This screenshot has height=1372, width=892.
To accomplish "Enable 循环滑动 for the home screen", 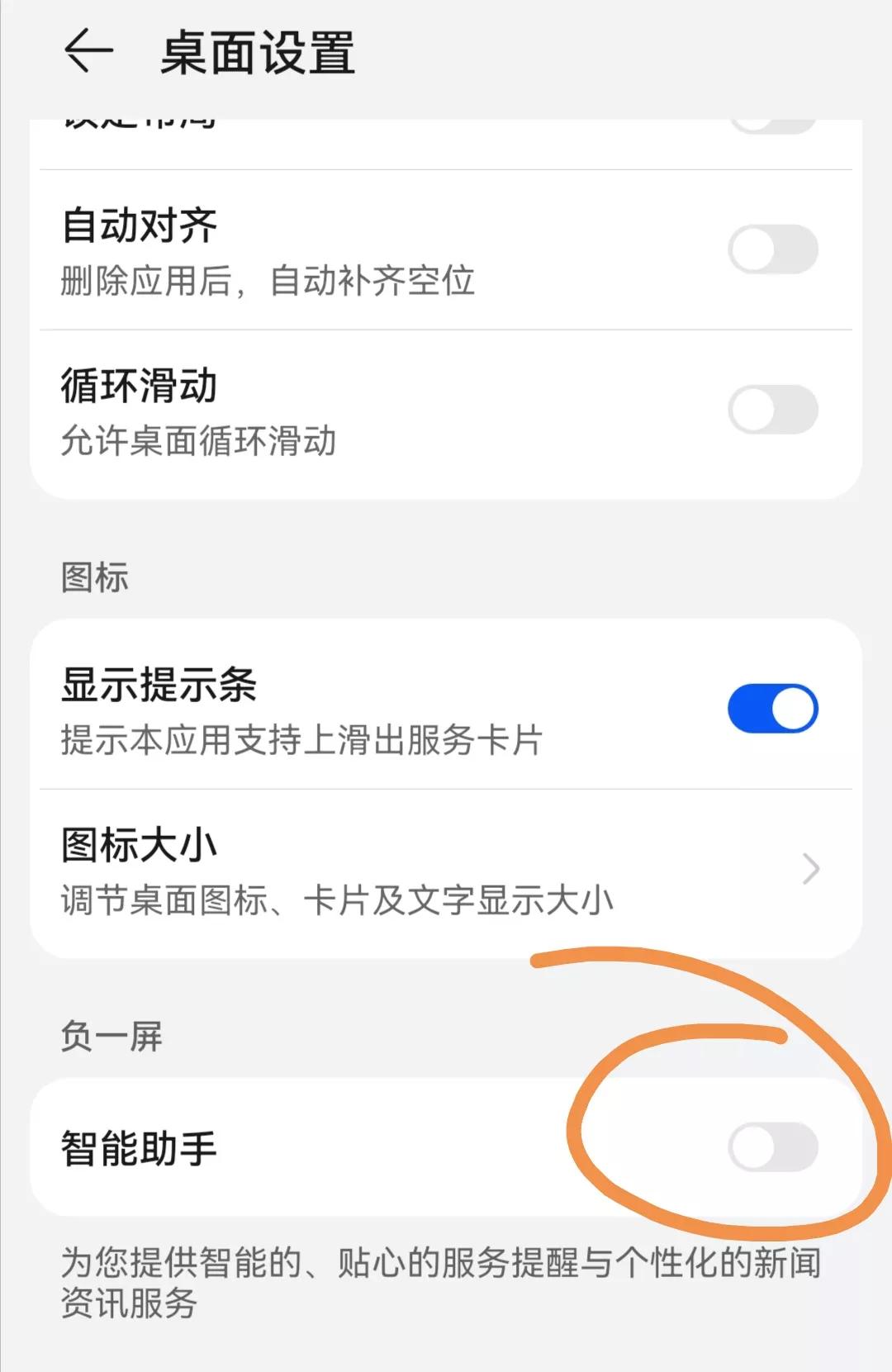I will [x=772, y=409].
